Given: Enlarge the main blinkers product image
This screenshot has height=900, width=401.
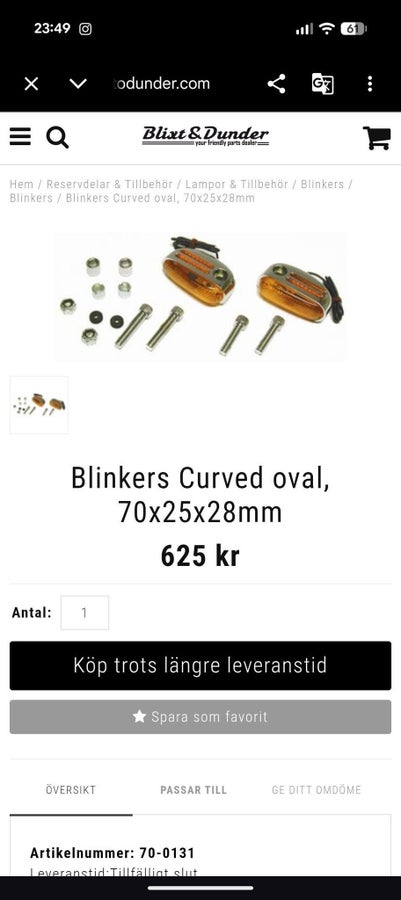Looking at the screenshot, I should 200,297.
